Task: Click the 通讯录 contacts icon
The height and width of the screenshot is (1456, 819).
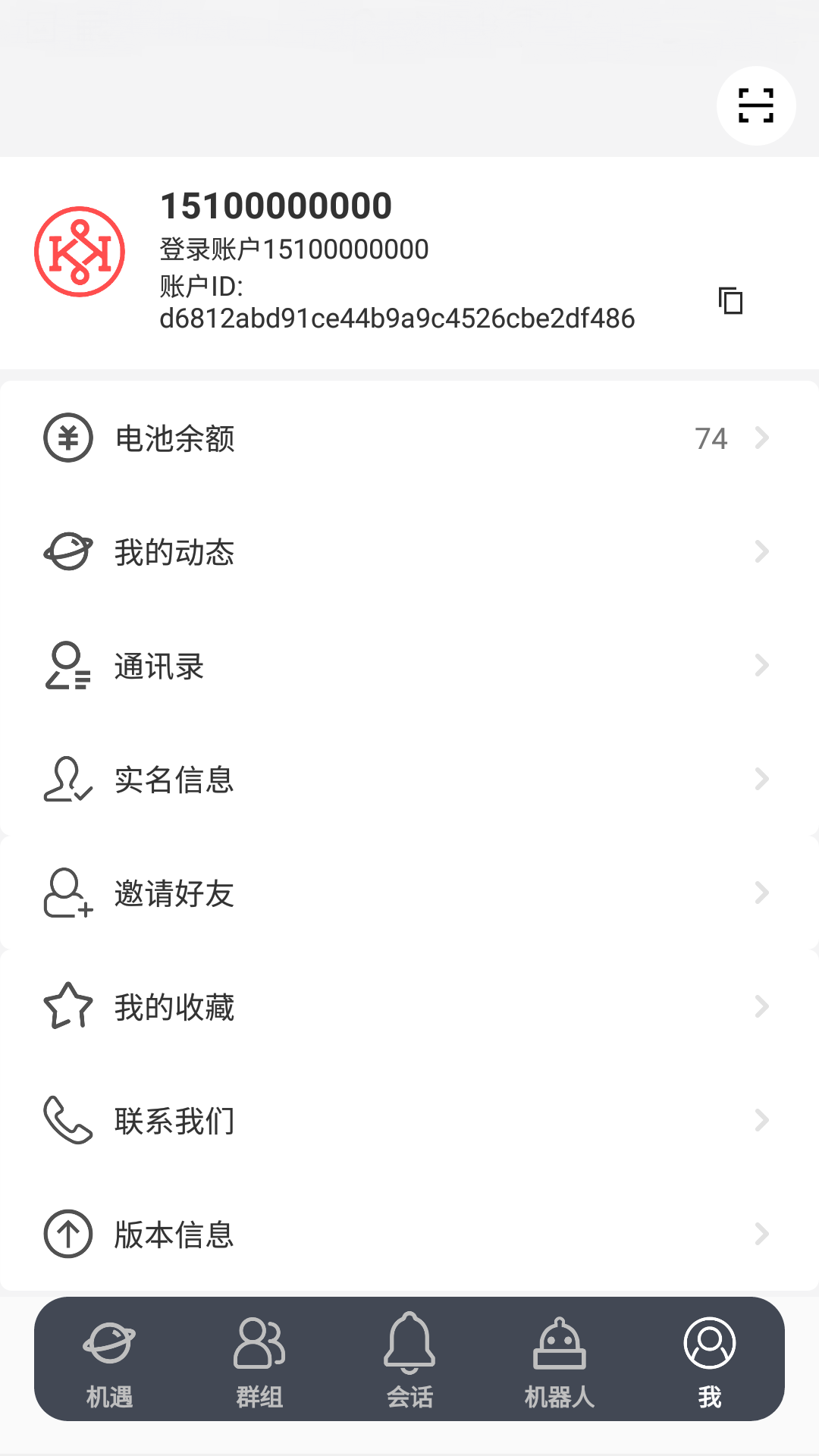Action: coord(68,666)
